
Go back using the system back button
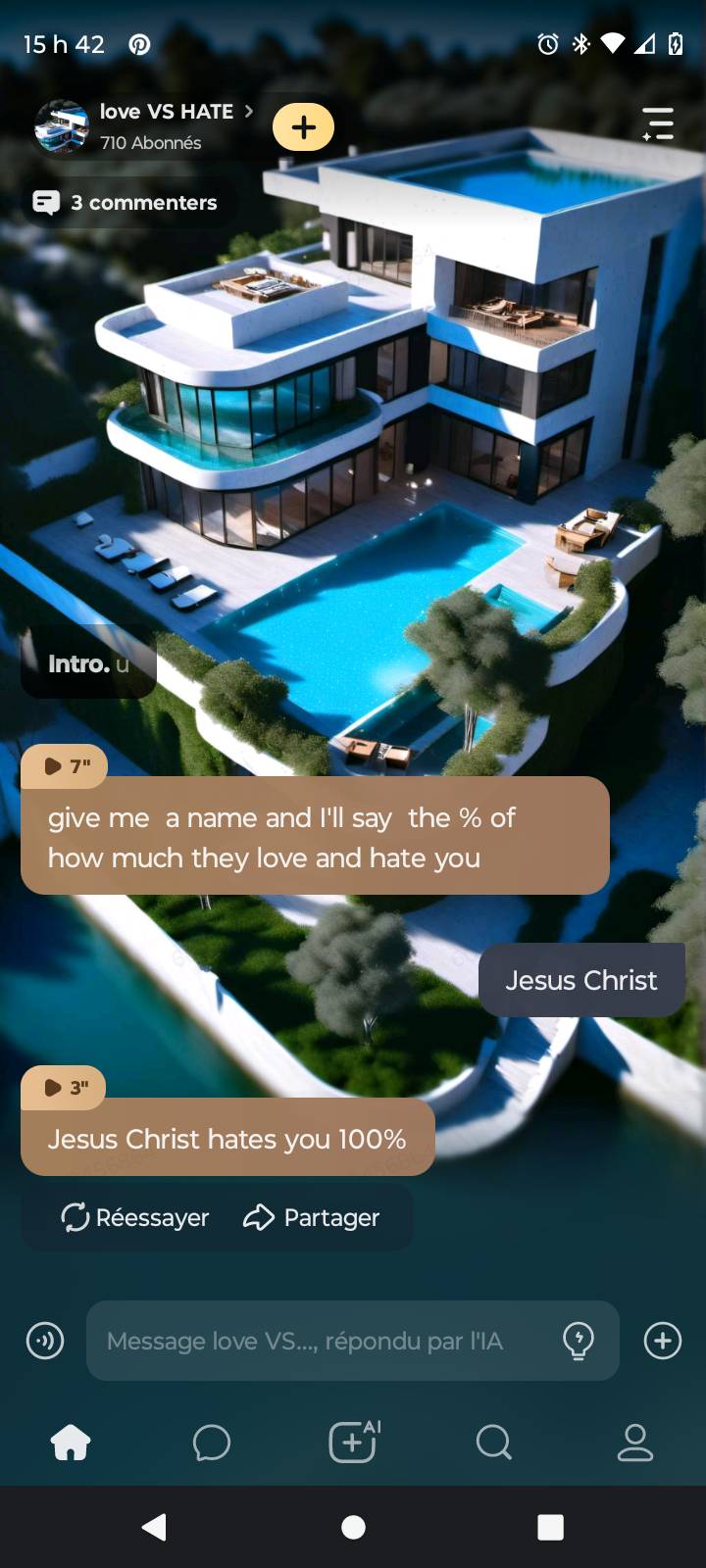[155, 1527]
